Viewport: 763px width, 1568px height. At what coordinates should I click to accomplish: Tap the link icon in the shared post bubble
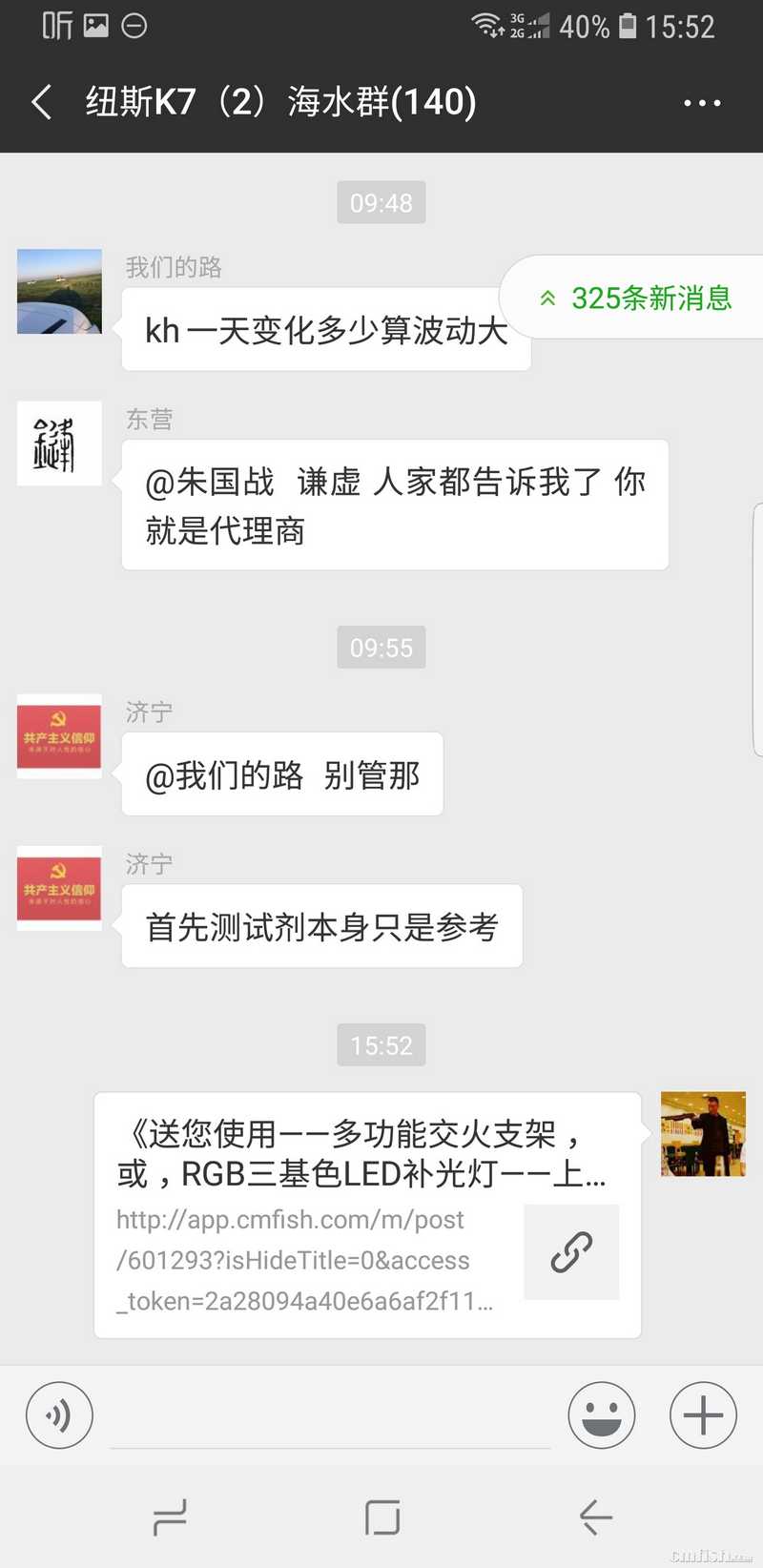coord(571,1252)
